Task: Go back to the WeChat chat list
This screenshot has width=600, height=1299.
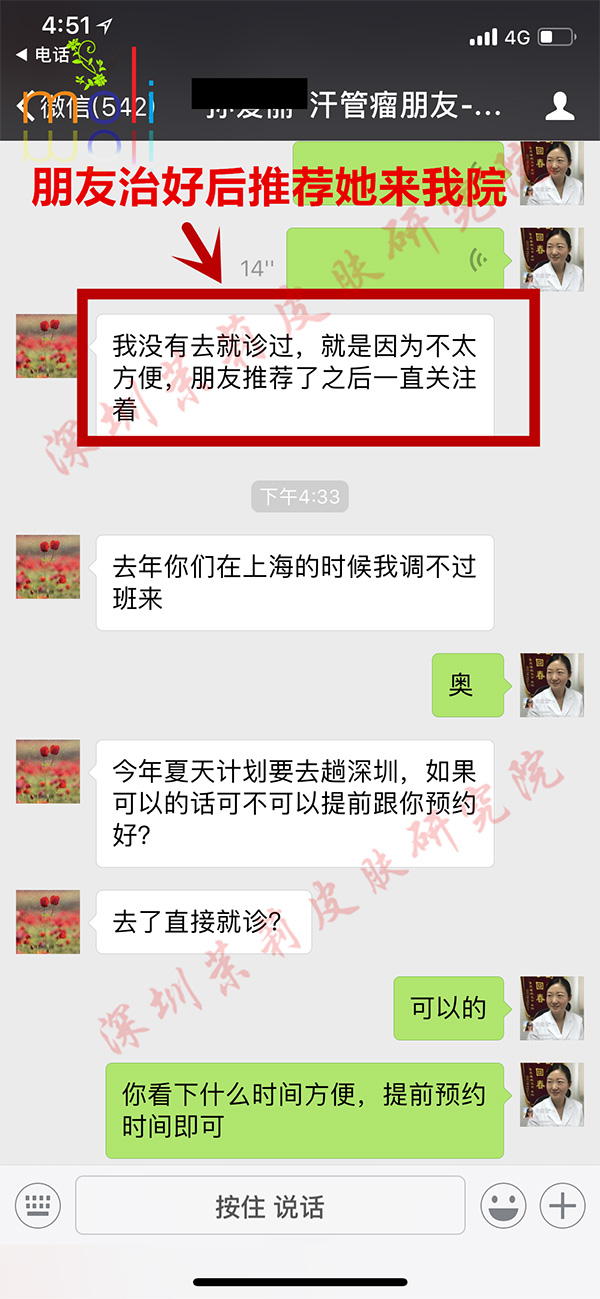Action: 85,105
